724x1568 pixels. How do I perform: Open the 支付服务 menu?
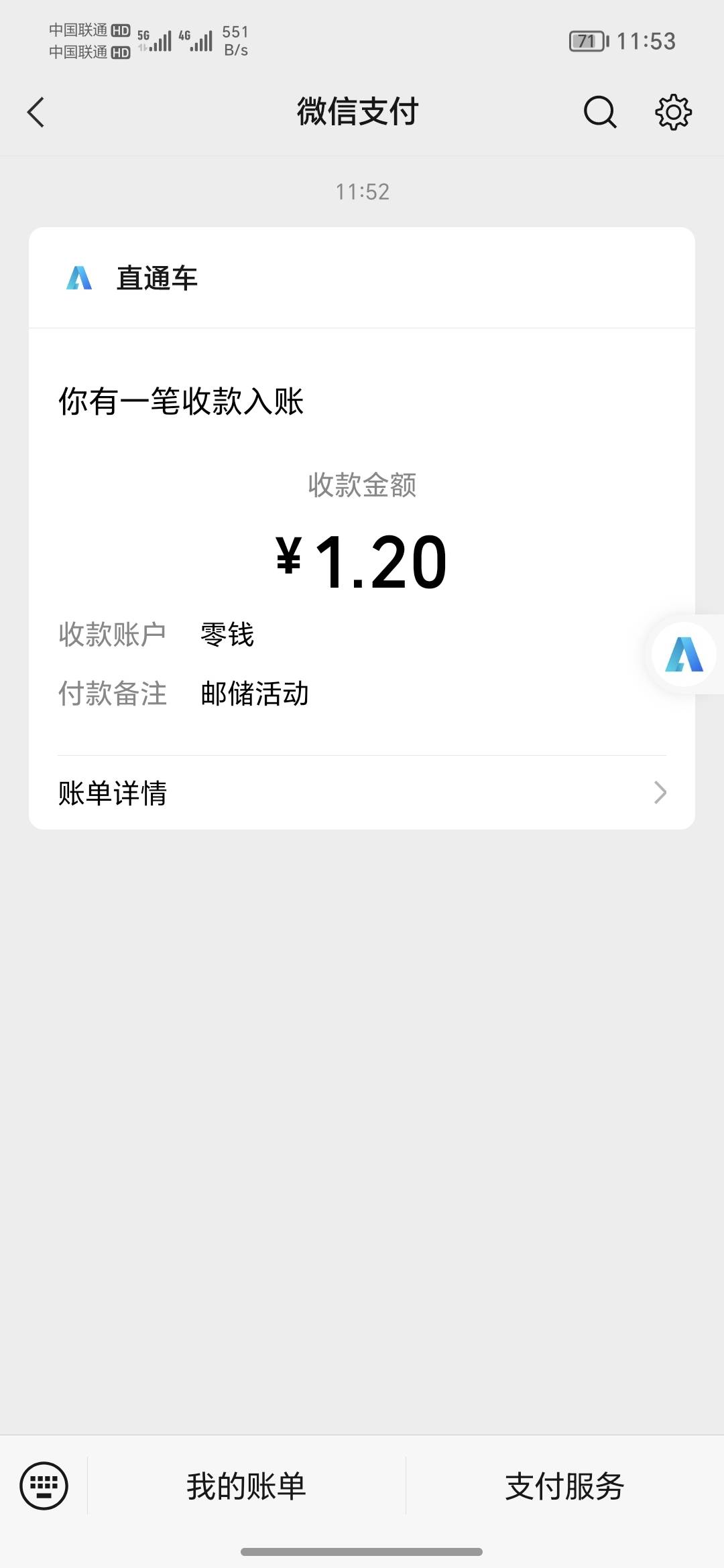564,1486
